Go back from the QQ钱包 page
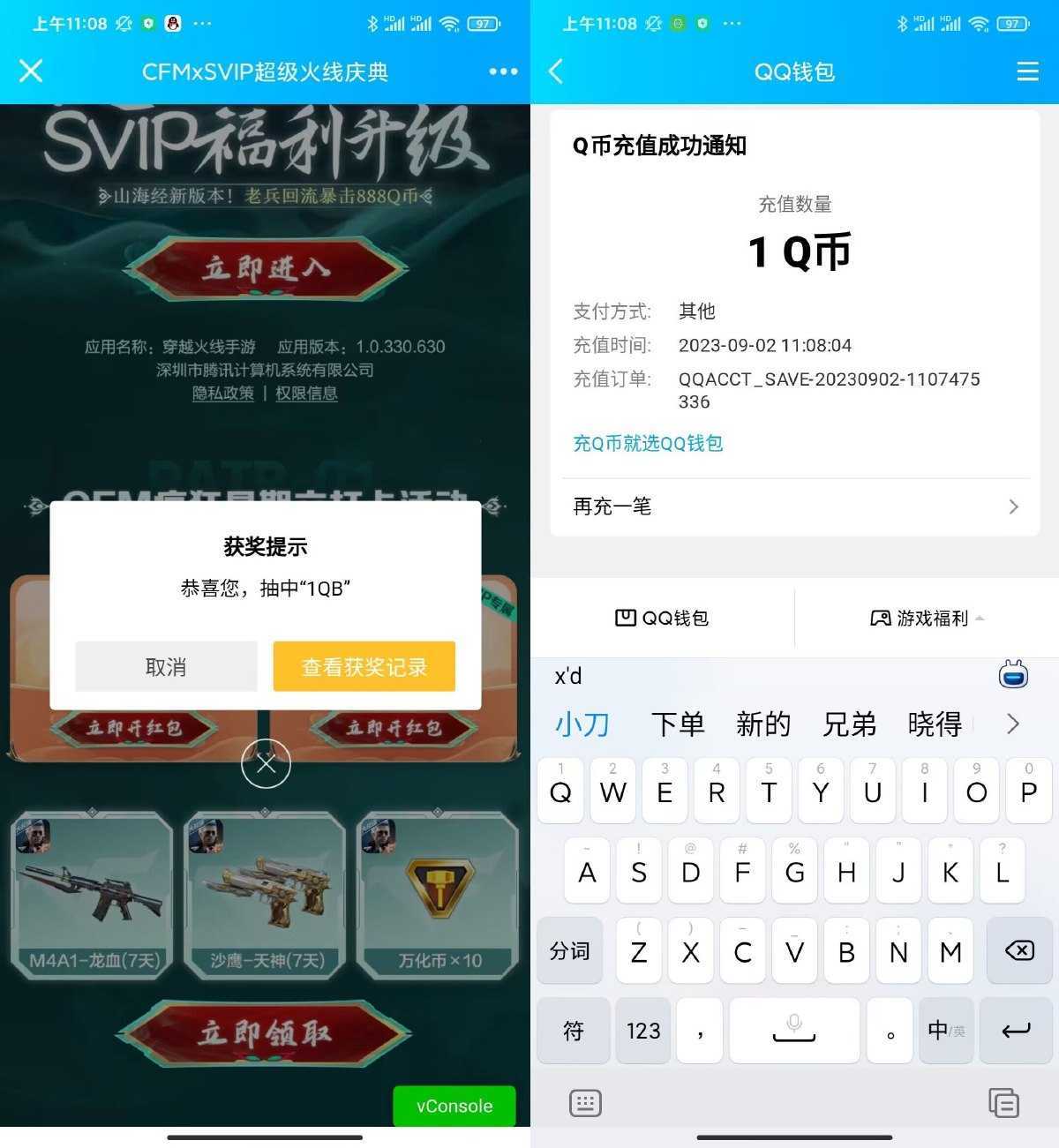1059x1148 pixels. click(556, 71)
